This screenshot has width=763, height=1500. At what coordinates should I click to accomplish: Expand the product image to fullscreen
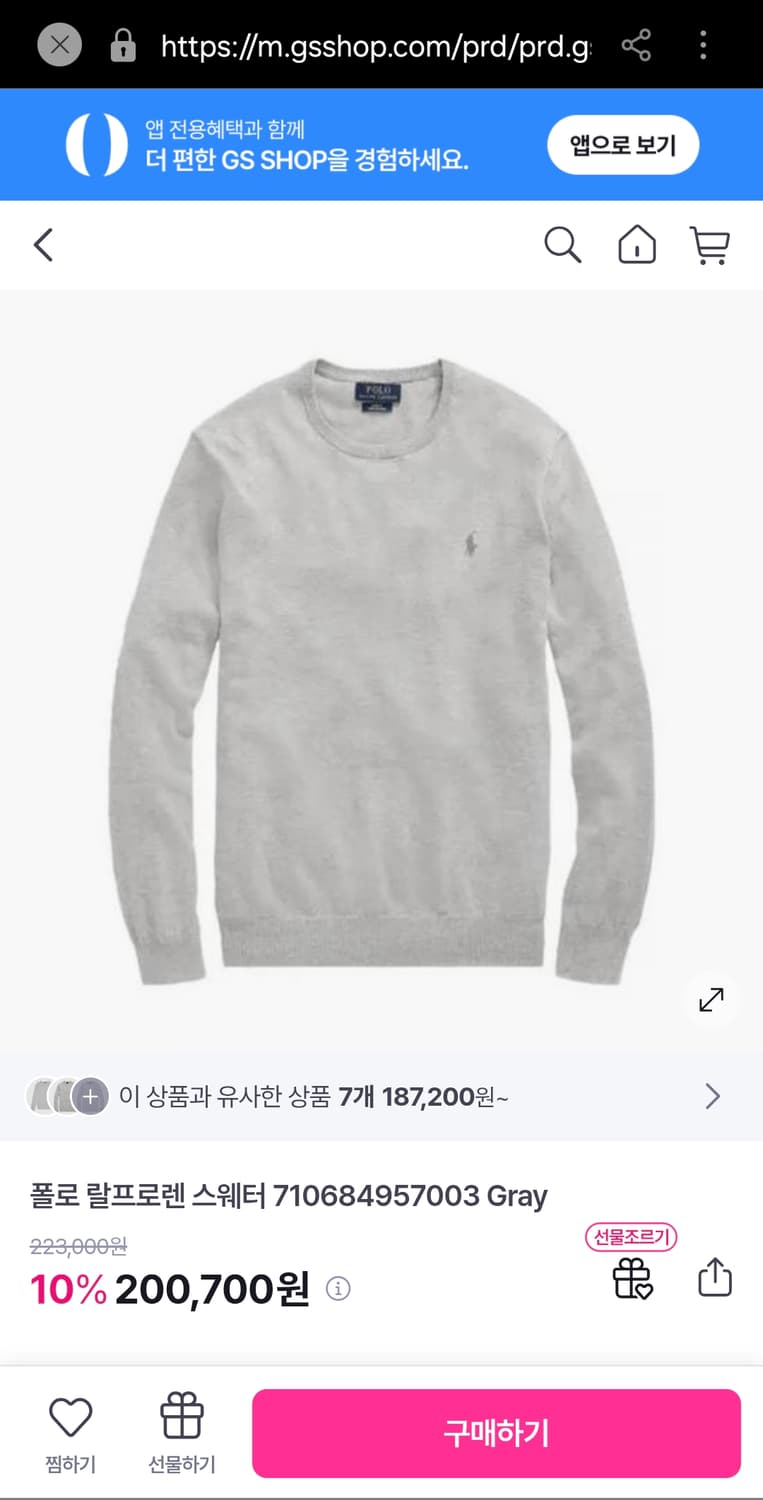[711, 1000]
